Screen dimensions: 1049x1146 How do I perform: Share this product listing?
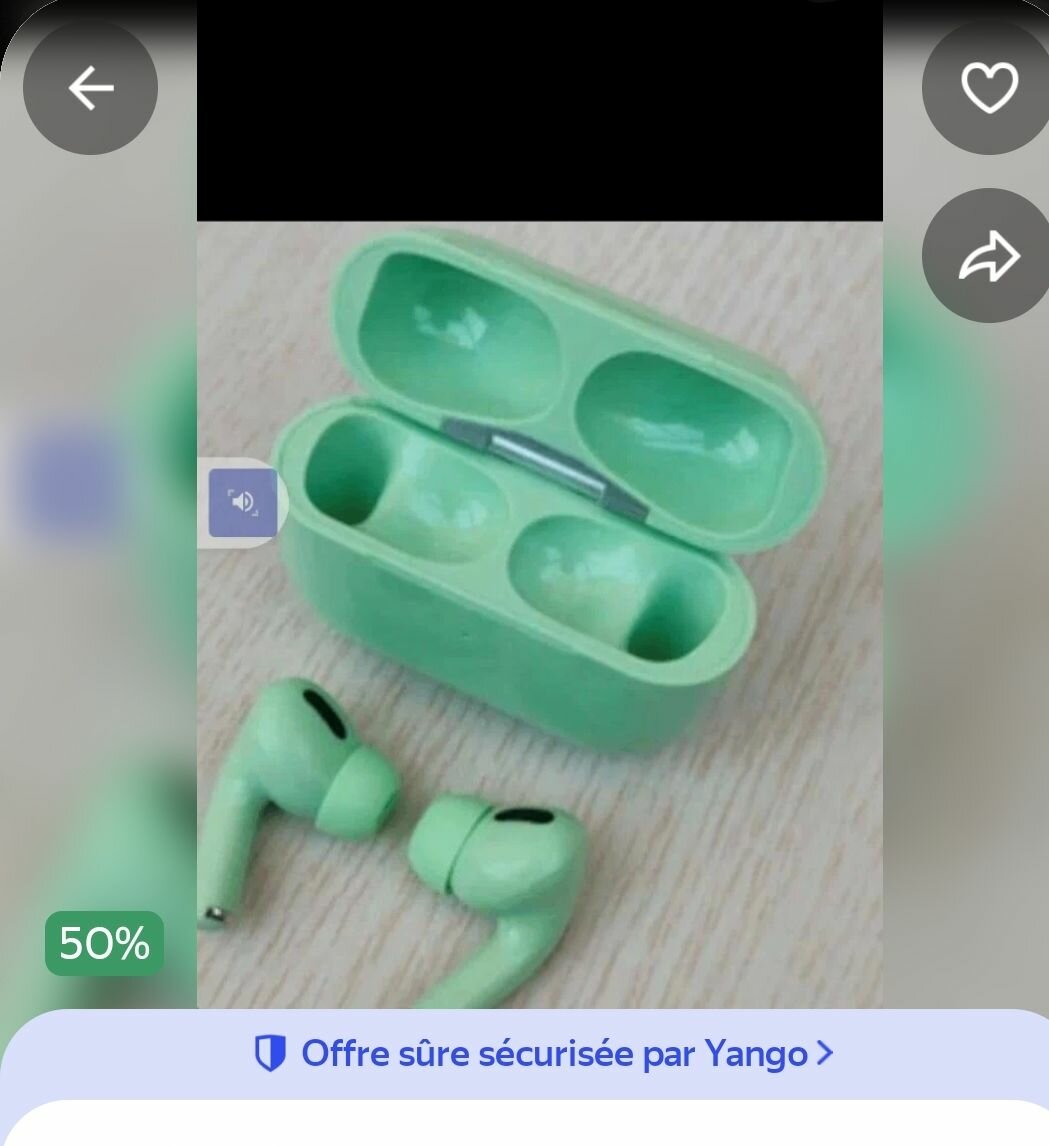[988, 256]
